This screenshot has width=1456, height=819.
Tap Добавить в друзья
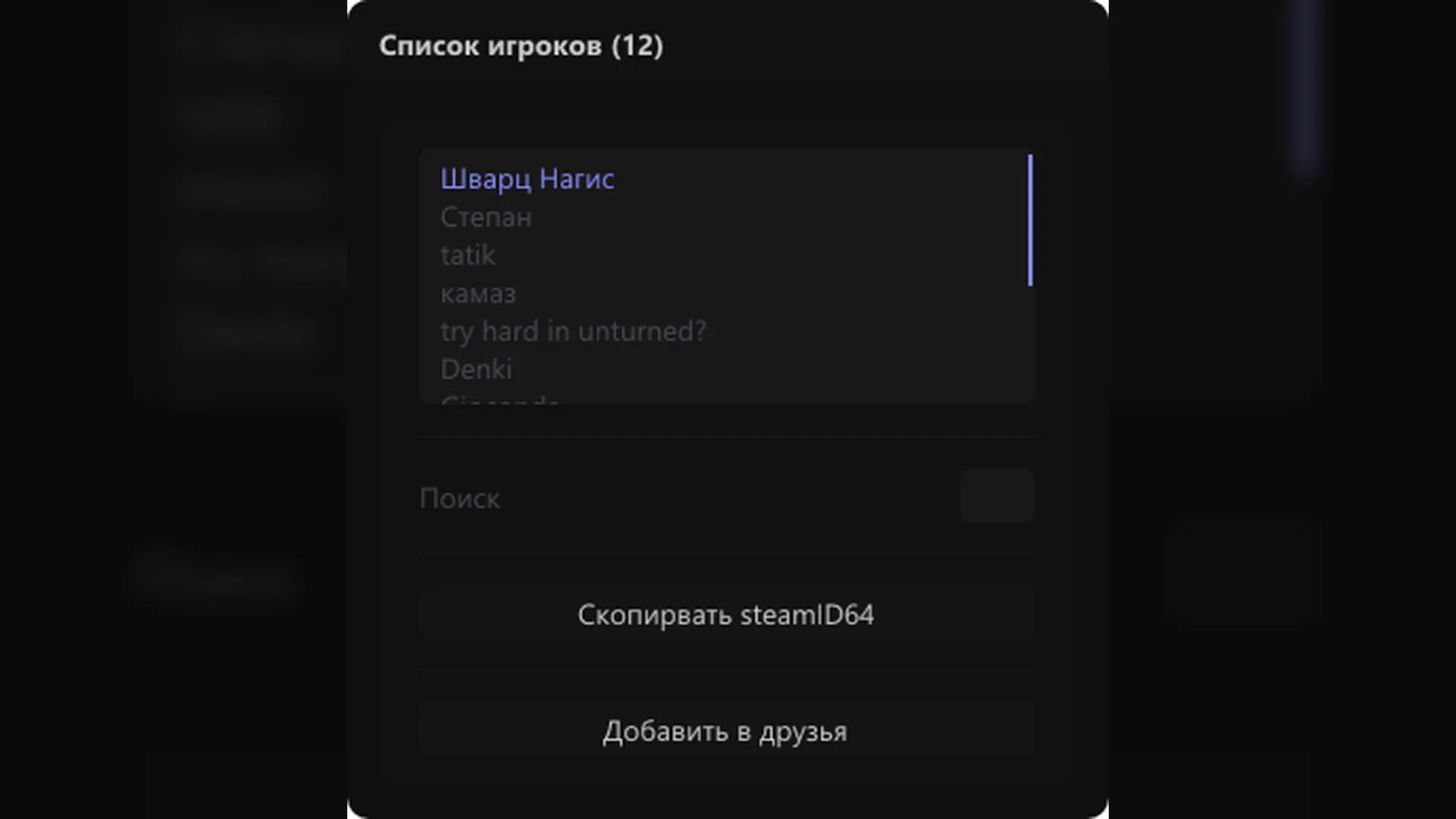point(726,731)
